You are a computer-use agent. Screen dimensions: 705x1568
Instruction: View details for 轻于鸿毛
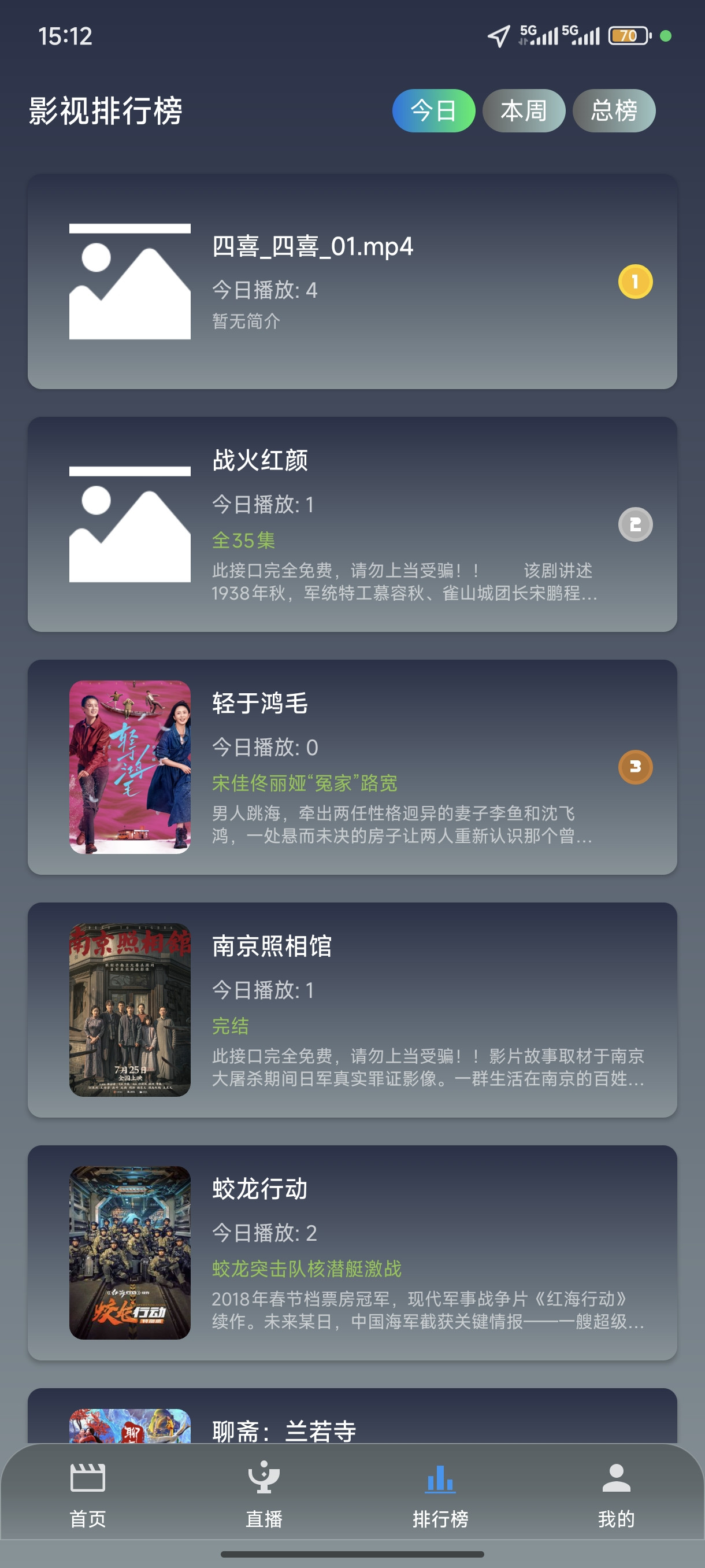(x=351, y=767)
